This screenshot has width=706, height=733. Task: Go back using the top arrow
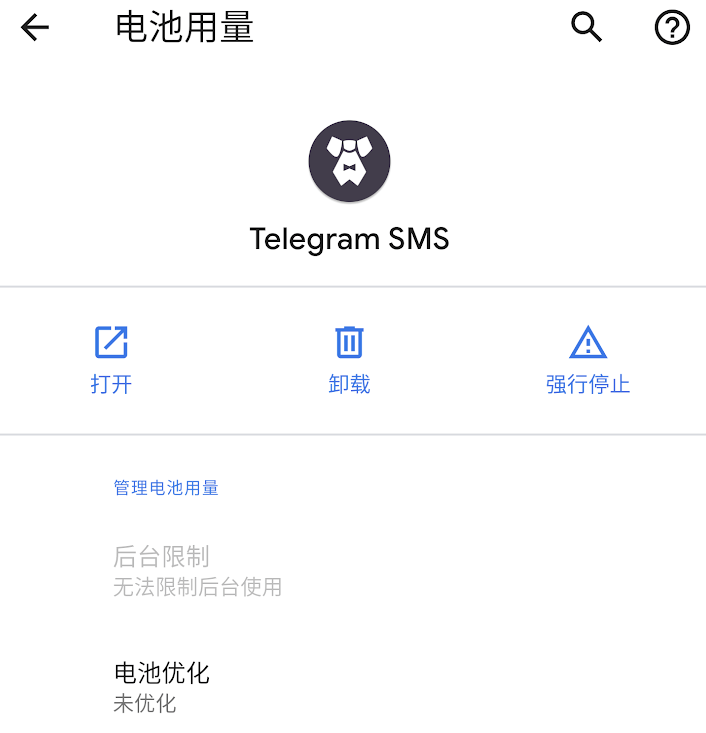35,28
